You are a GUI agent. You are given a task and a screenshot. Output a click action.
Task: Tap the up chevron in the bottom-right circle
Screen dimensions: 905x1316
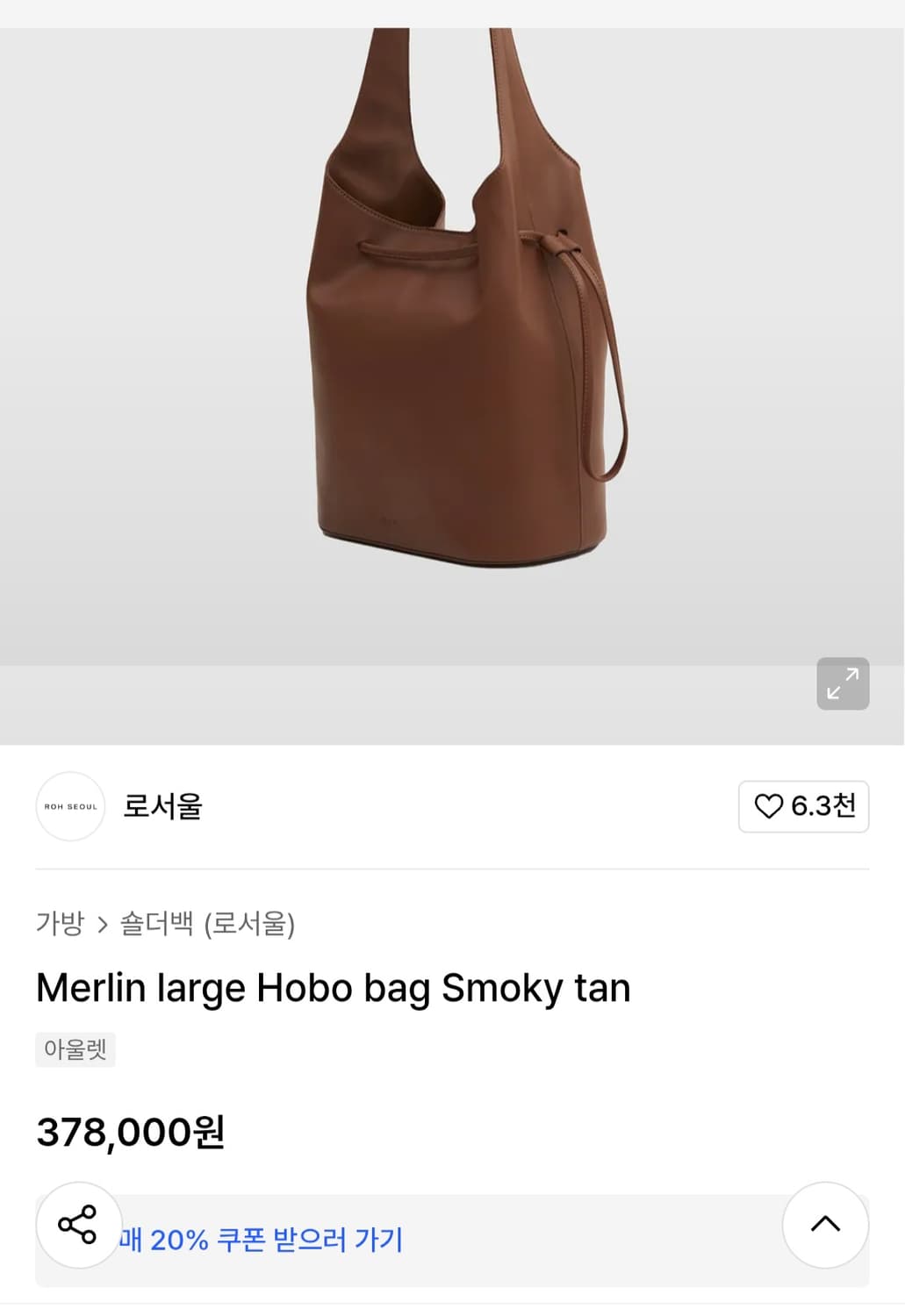[826, 1225]
